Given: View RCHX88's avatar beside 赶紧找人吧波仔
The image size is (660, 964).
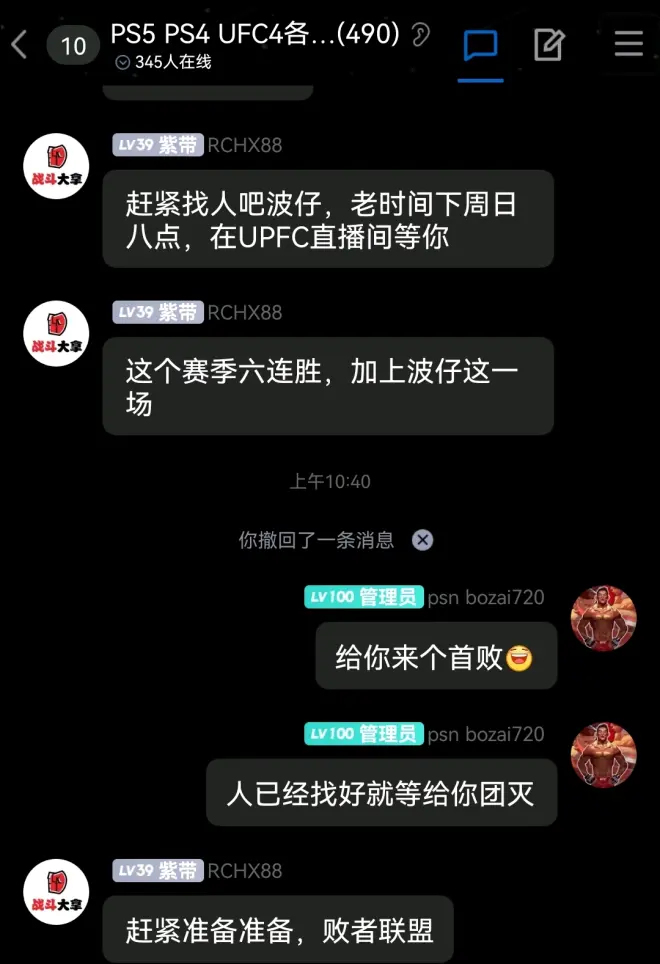Looking at the screenshot, I should click(57, 166).
